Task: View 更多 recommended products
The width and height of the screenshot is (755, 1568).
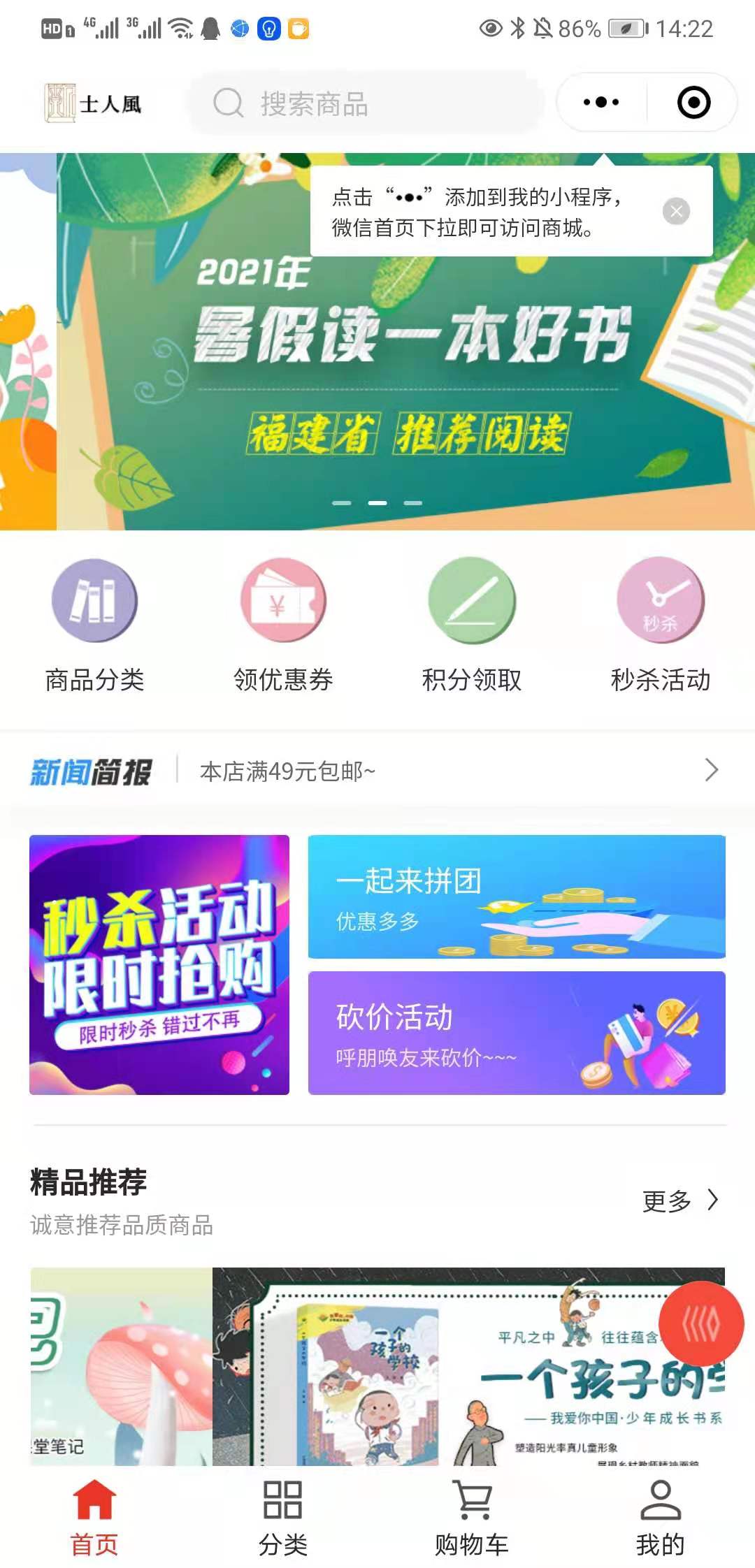Action: click(x=679, y=1200)
